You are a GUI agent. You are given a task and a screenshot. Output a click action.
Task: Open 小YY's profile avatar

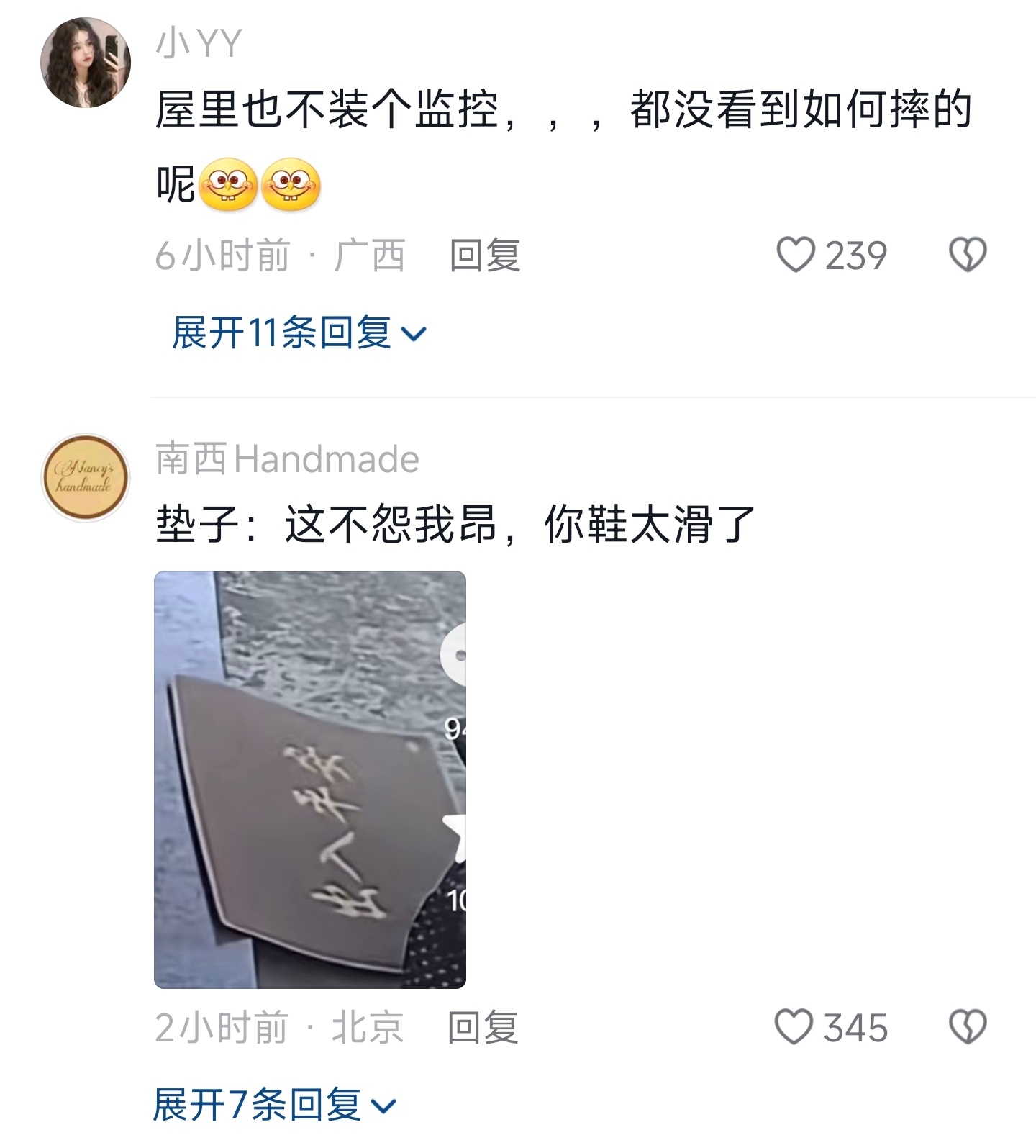point(85,63)
